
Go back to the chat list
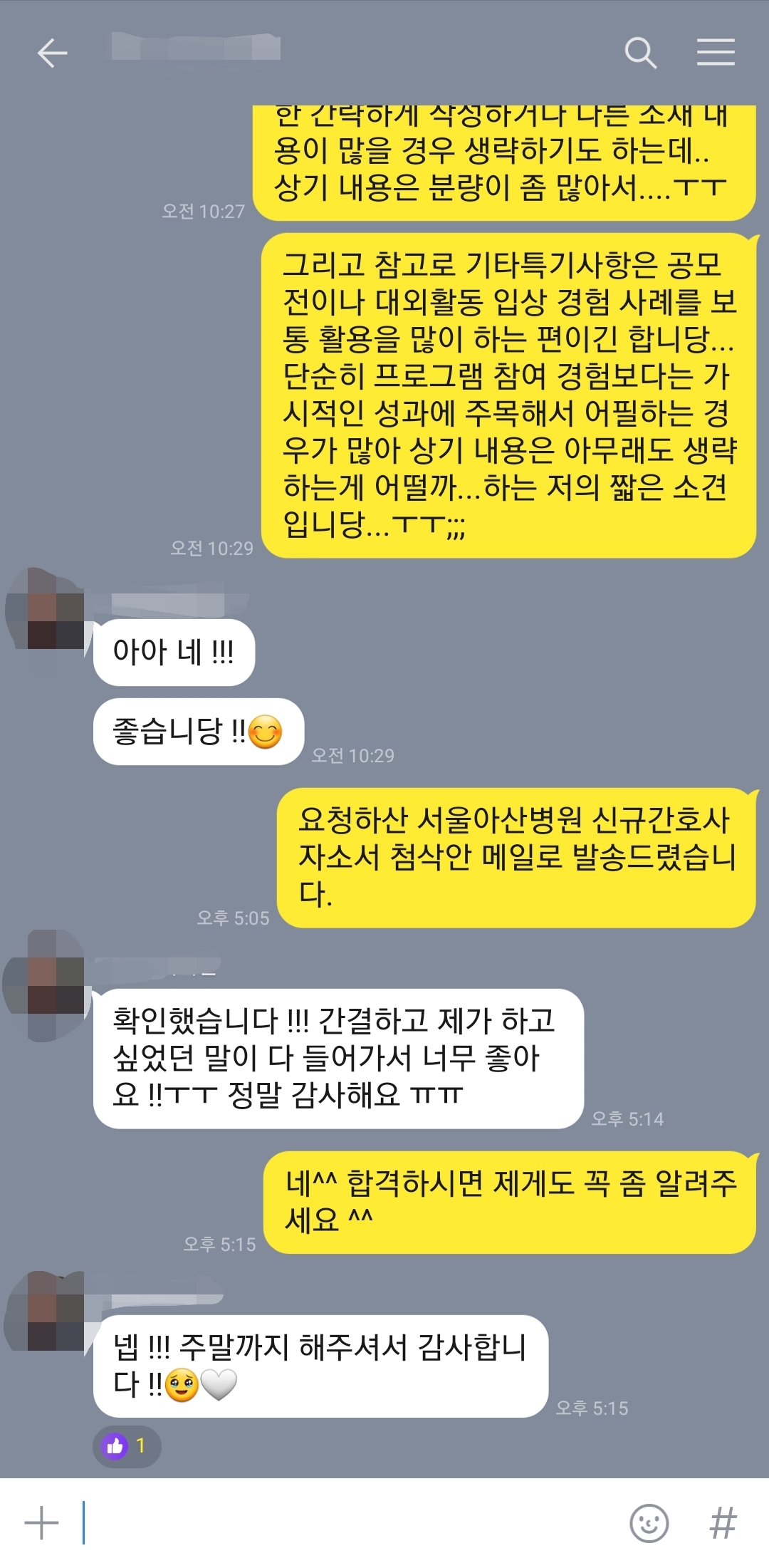click(x=52, y=53)
